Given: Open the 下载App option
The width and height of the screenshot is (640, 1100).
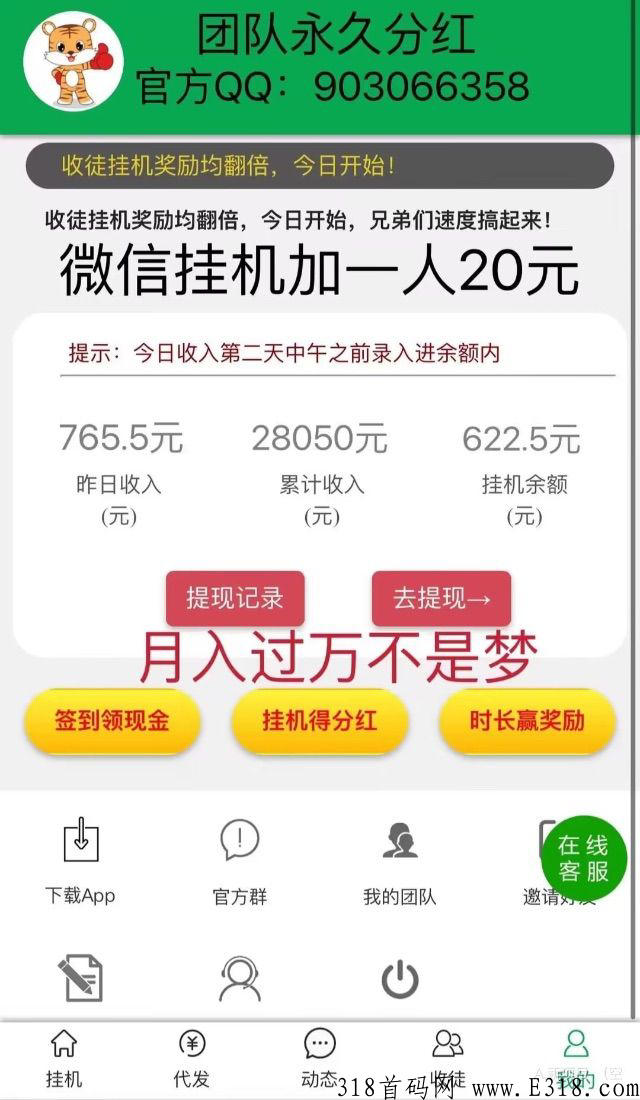Looking at the screenshot, I should (x=80, y=858).
